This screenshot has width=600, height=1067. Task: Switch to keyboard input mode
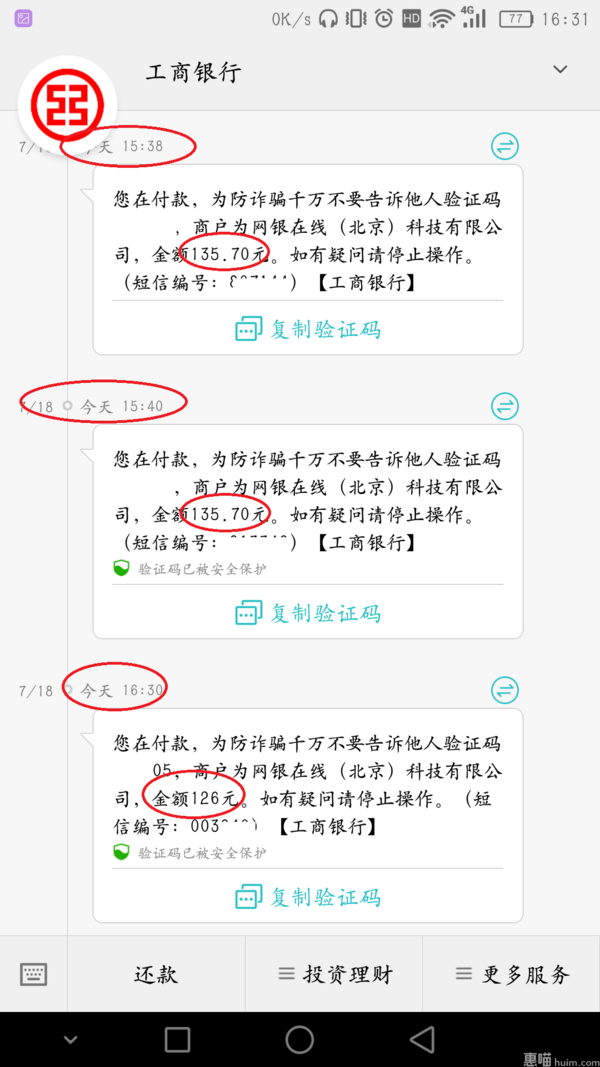tap(33, 974)
